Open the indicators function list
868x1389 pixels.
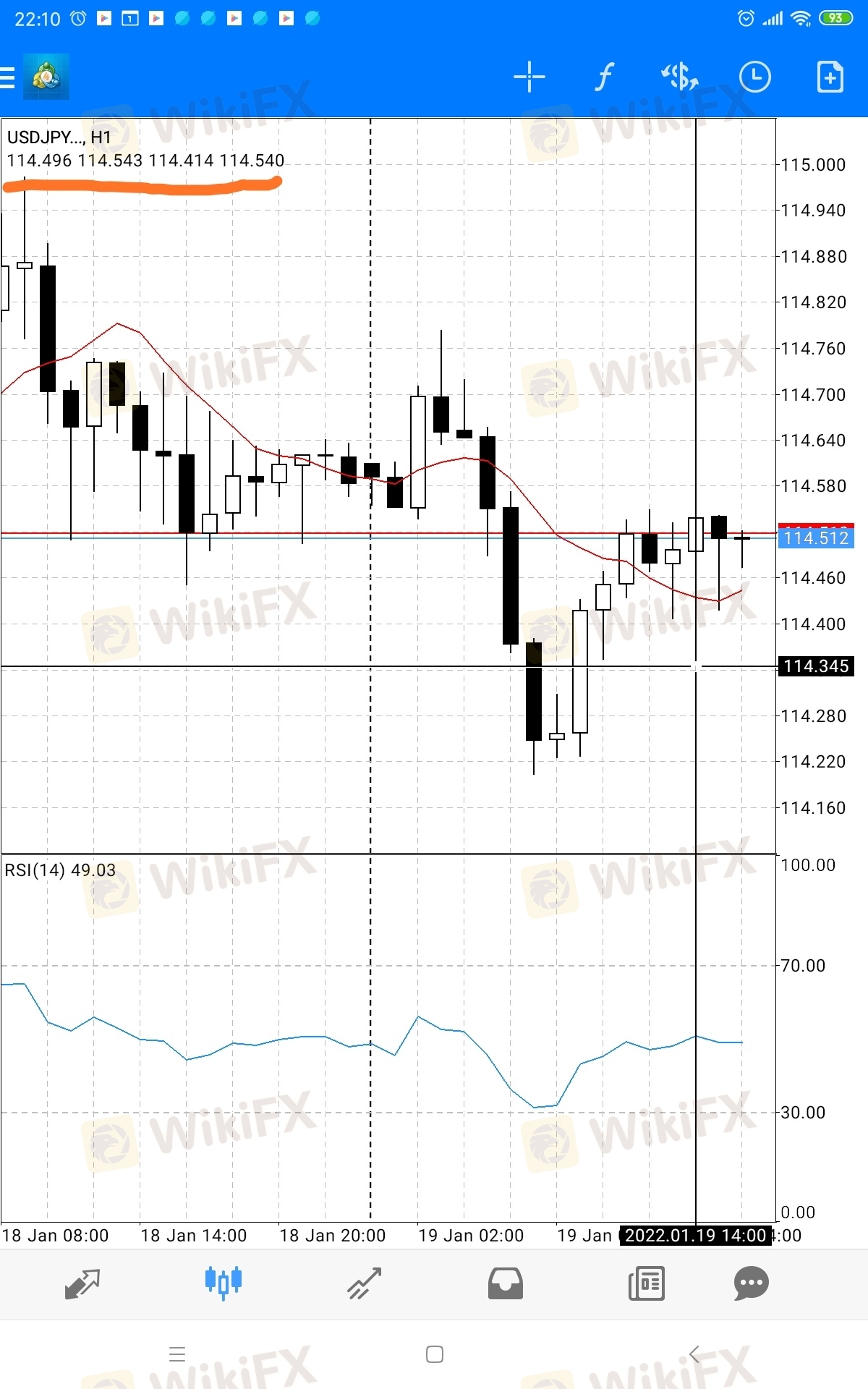(604, 77)
